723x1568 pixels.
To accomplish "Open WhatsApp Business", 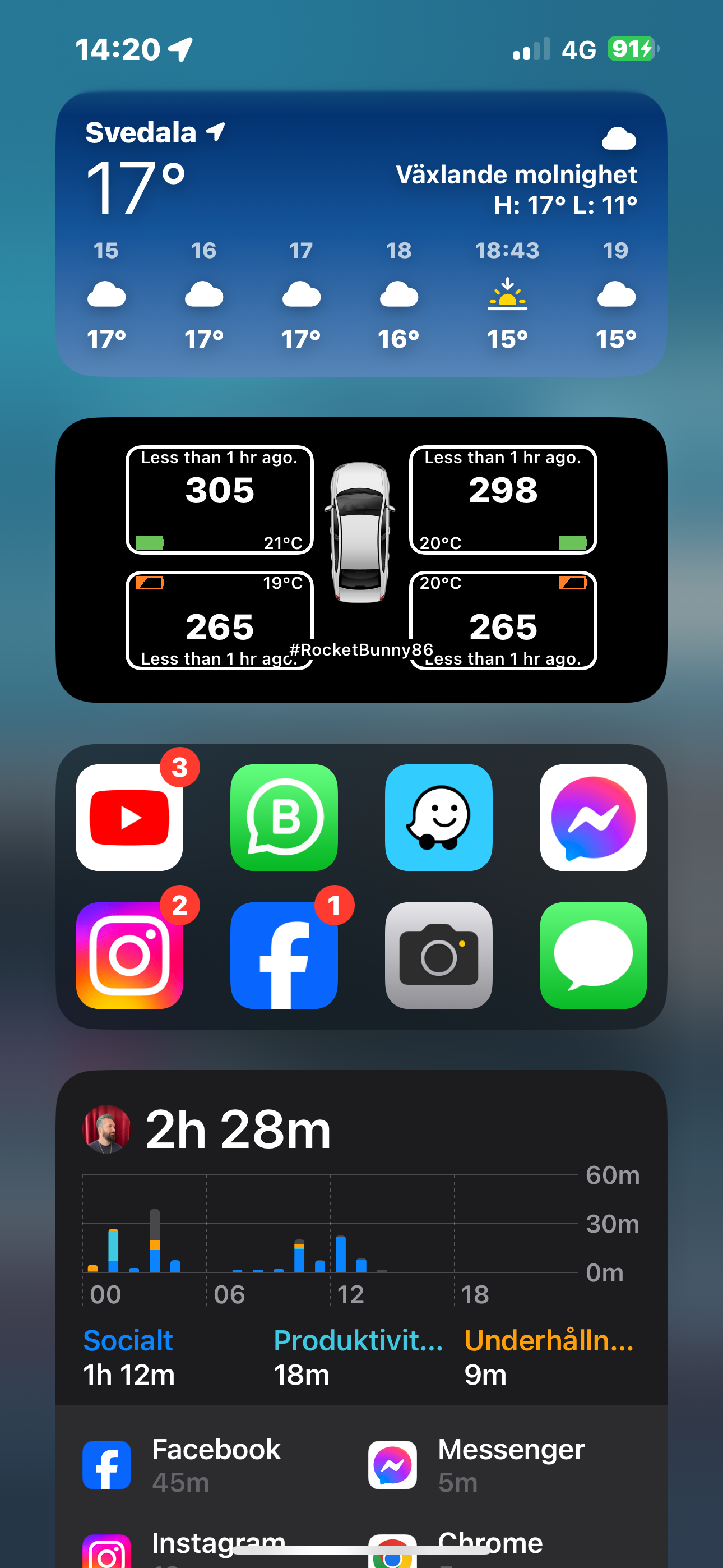I will [284, 817].
